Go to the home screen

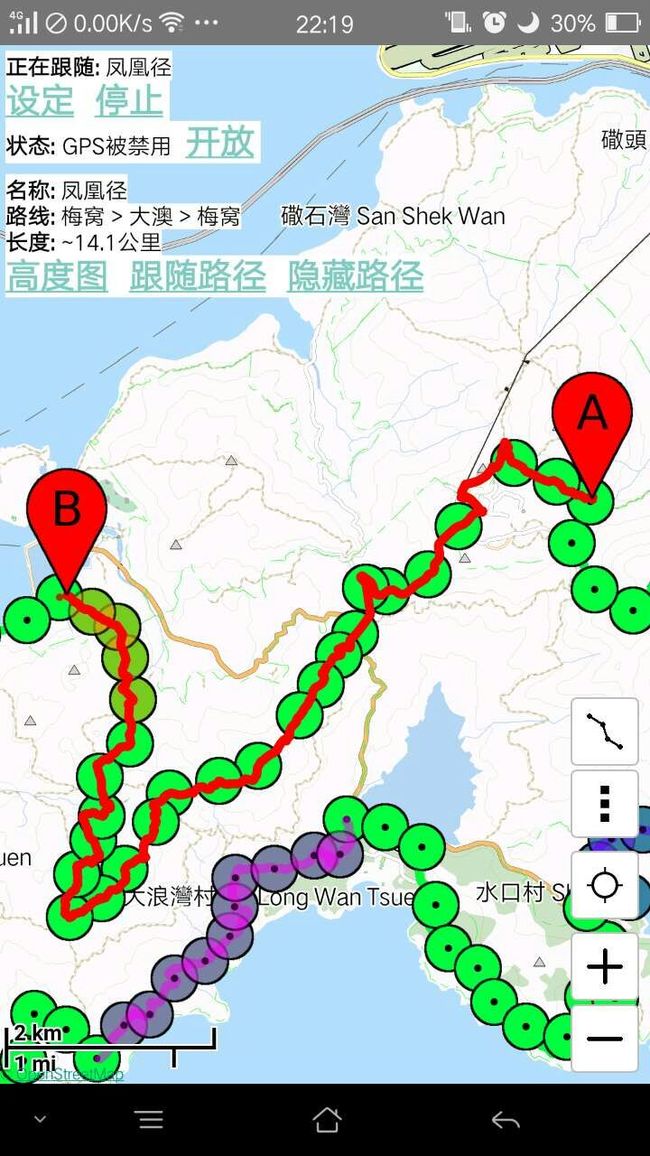tap(327, 1120)
